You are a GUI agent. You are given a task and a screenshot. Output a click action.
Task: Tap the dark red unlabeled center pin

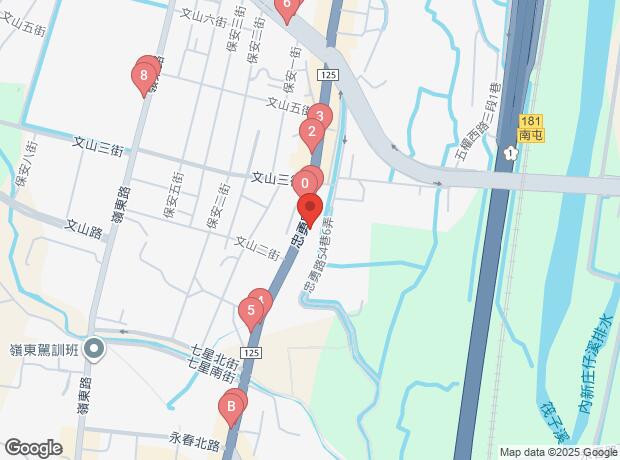coord(310,206)
